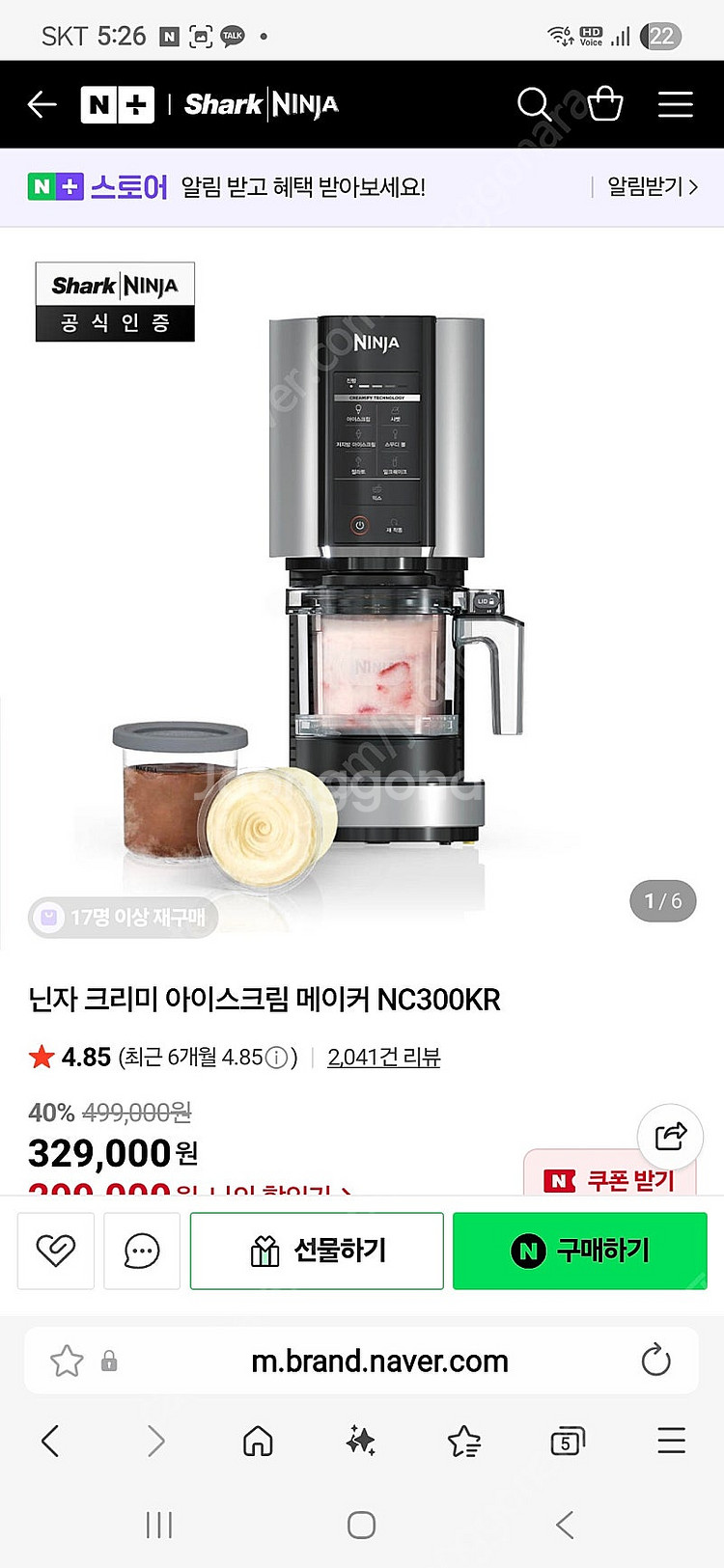Go to the browser home page
724x1568 pixels.
pos(258,1442)
